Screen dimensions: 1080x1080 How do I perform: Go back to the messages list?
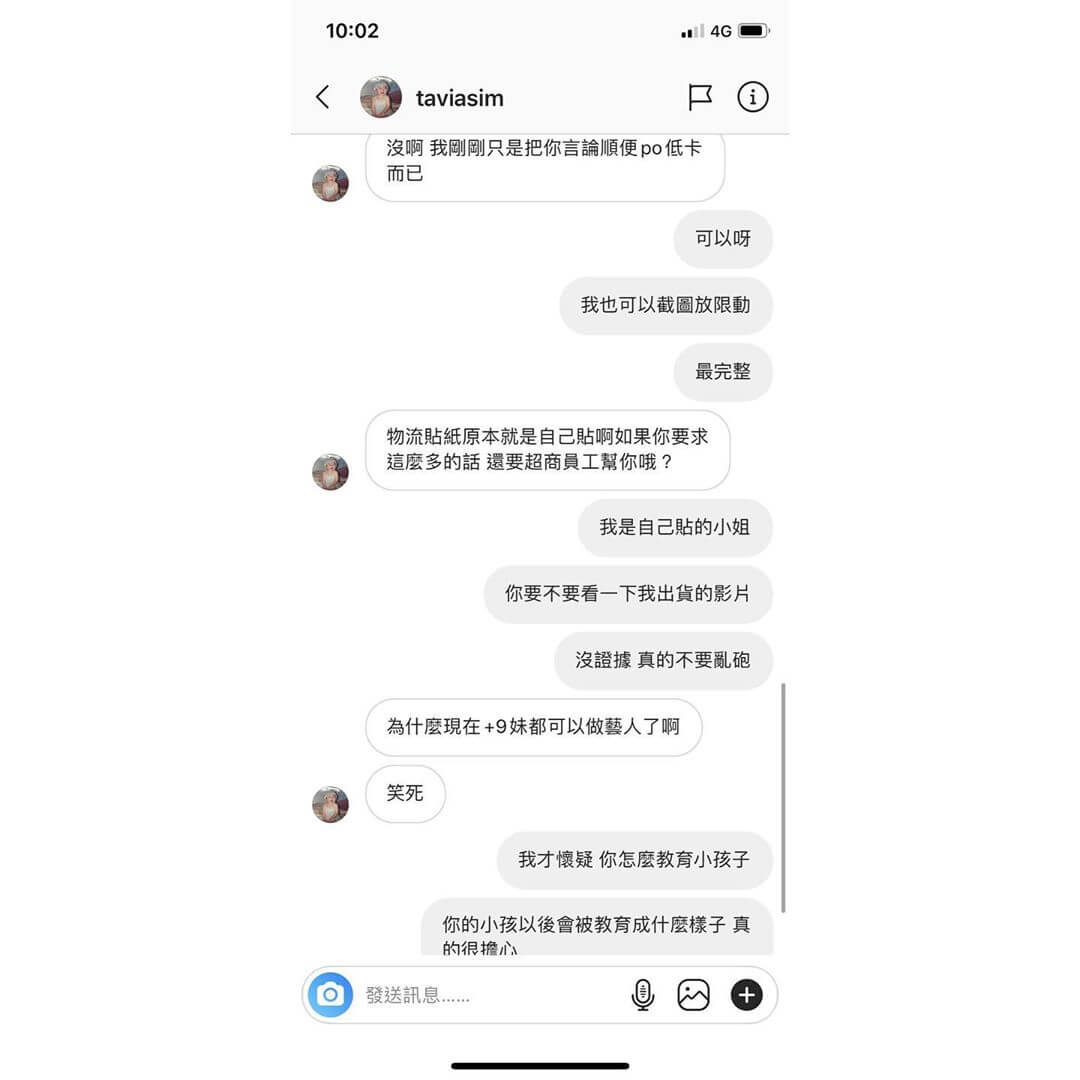[x=322, y=97]
